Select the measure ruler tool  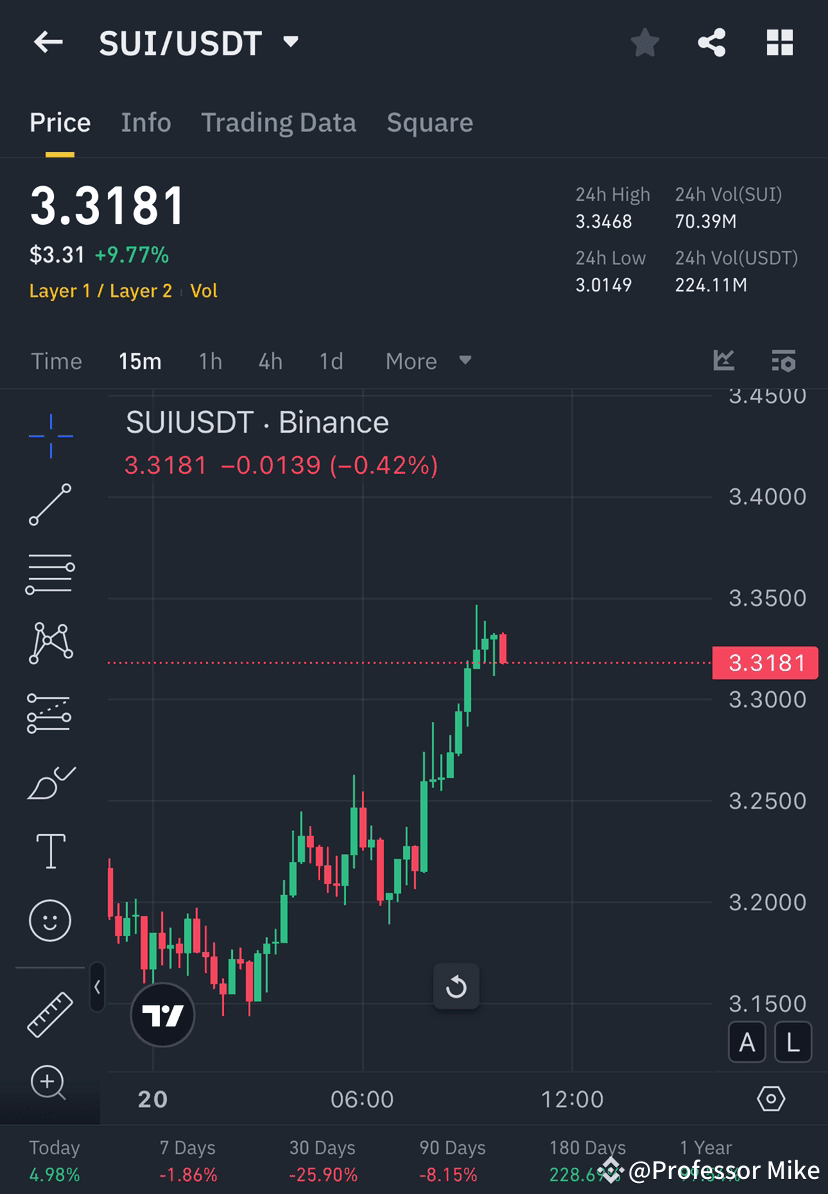point(50,1013)
